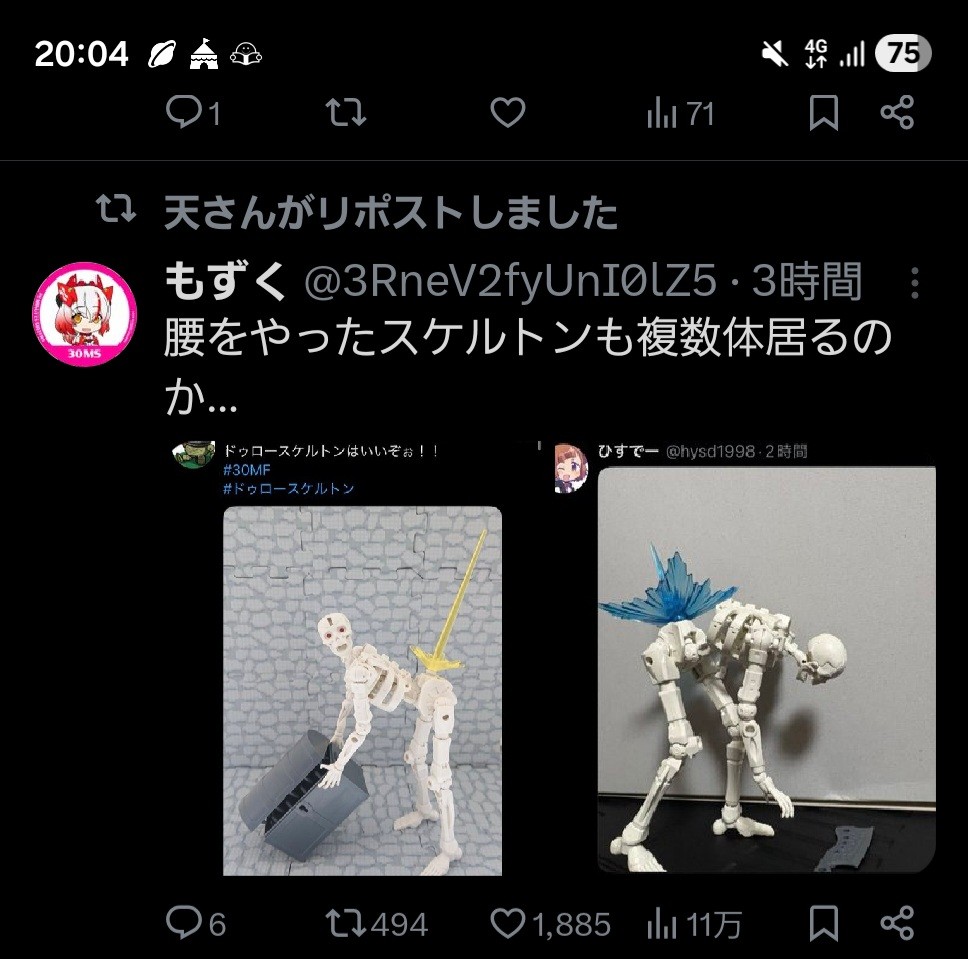Bookmark the post with 71 views
Image resolution: width=968 pixels, height=959 pixels.
click(822, 114)
